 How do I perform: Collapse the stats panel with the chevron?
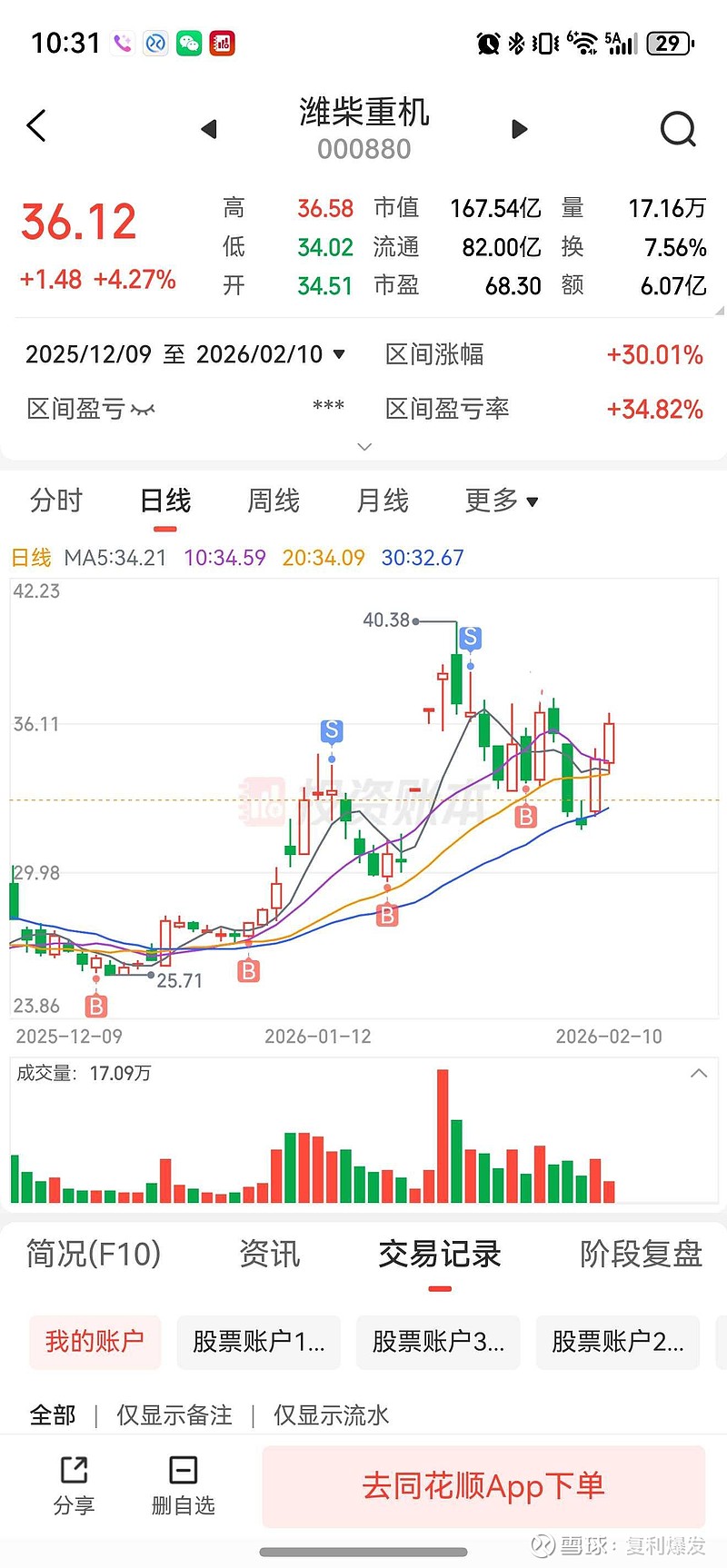pos(363,447)
